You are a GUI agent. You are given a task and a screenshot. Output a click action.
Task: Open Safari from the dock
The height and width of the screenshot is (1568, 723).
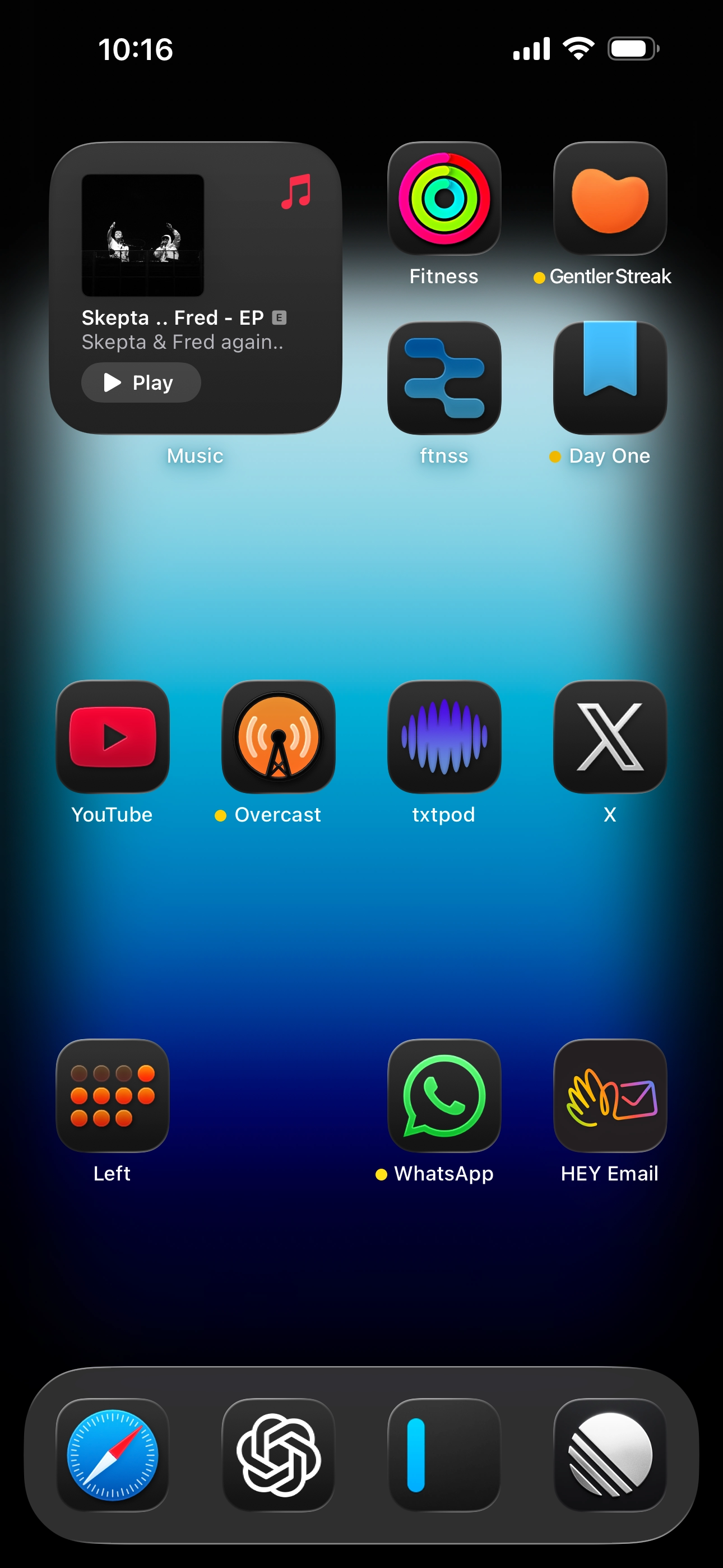pos(113,1454)
